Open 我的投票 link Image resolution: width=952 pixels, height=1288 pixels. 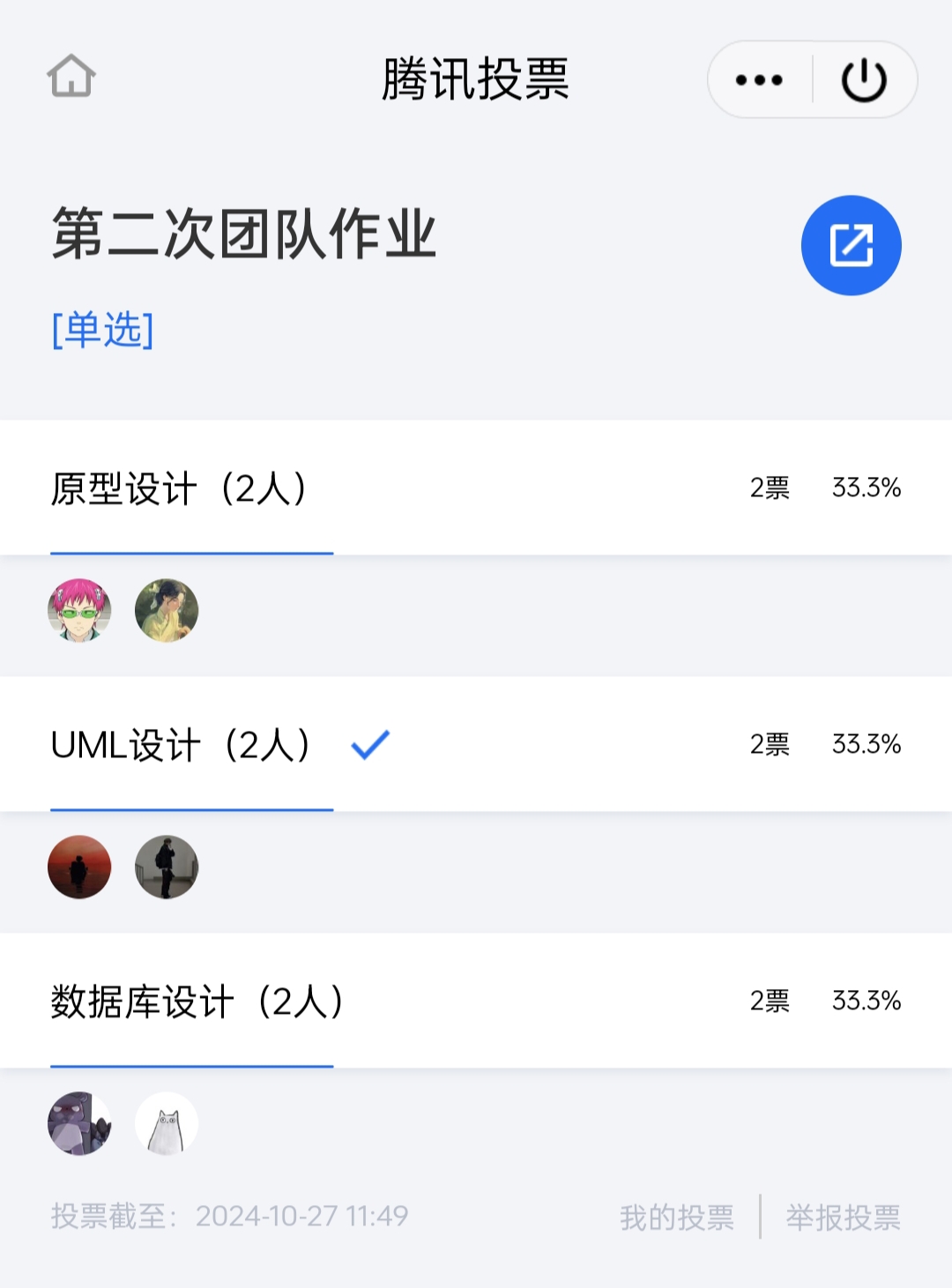(x=677, y=1217)
